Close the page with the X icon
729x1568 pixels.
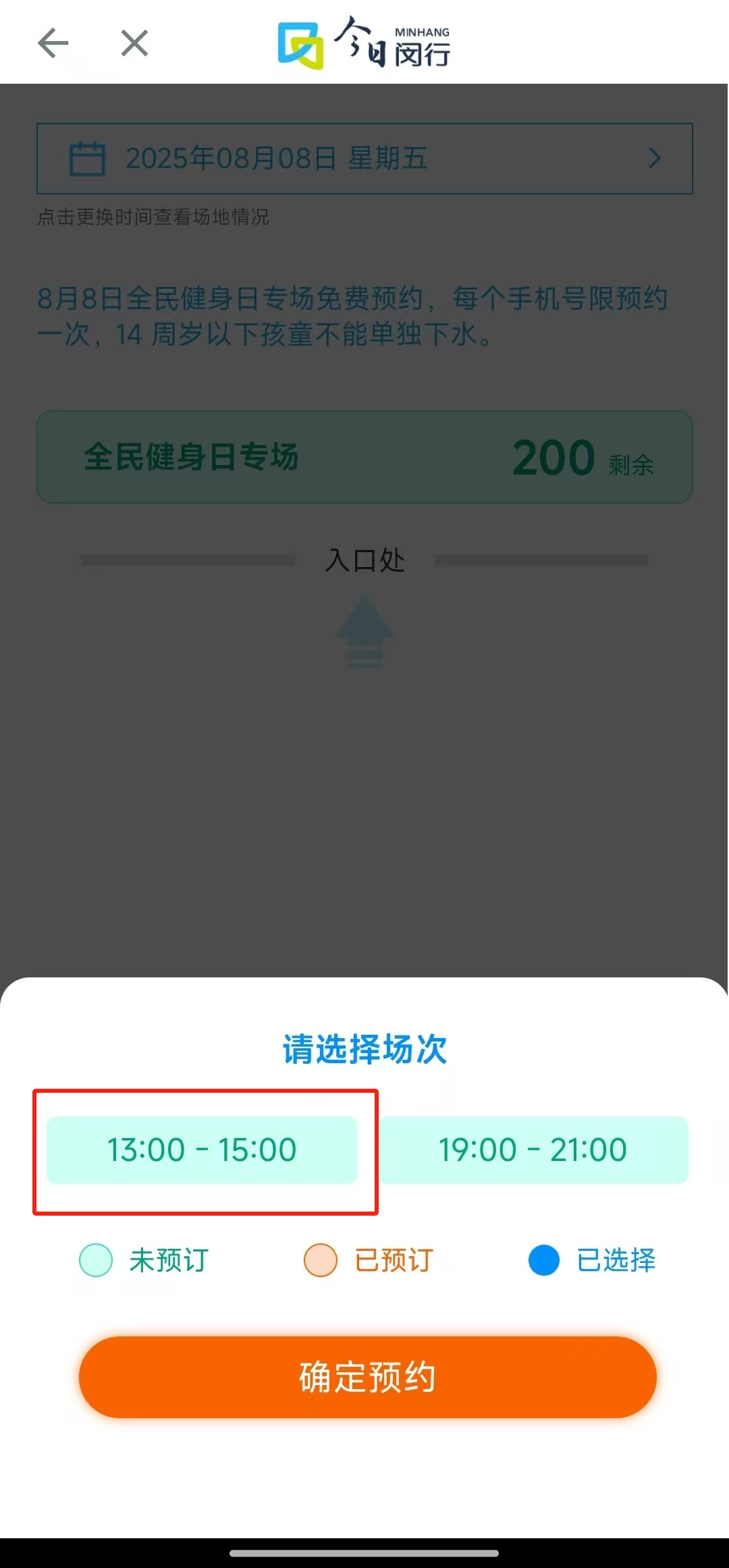click(134, 44)
